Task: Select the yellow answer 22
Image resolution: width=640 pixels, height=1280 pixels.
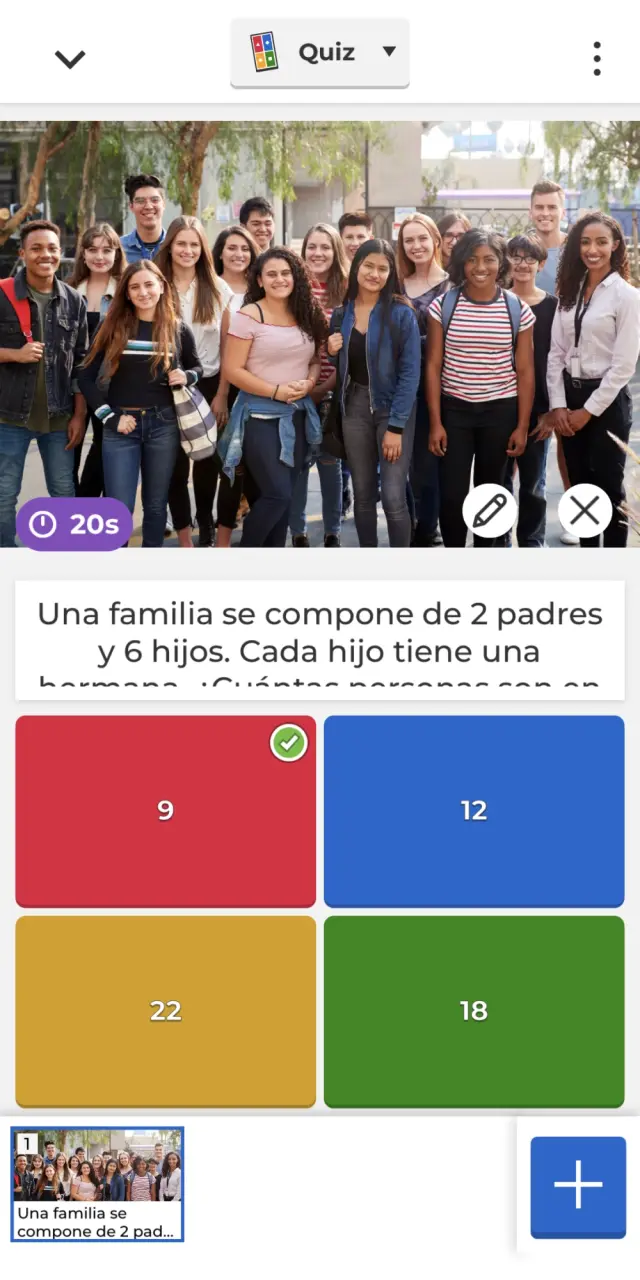Action: [166, 1011]
